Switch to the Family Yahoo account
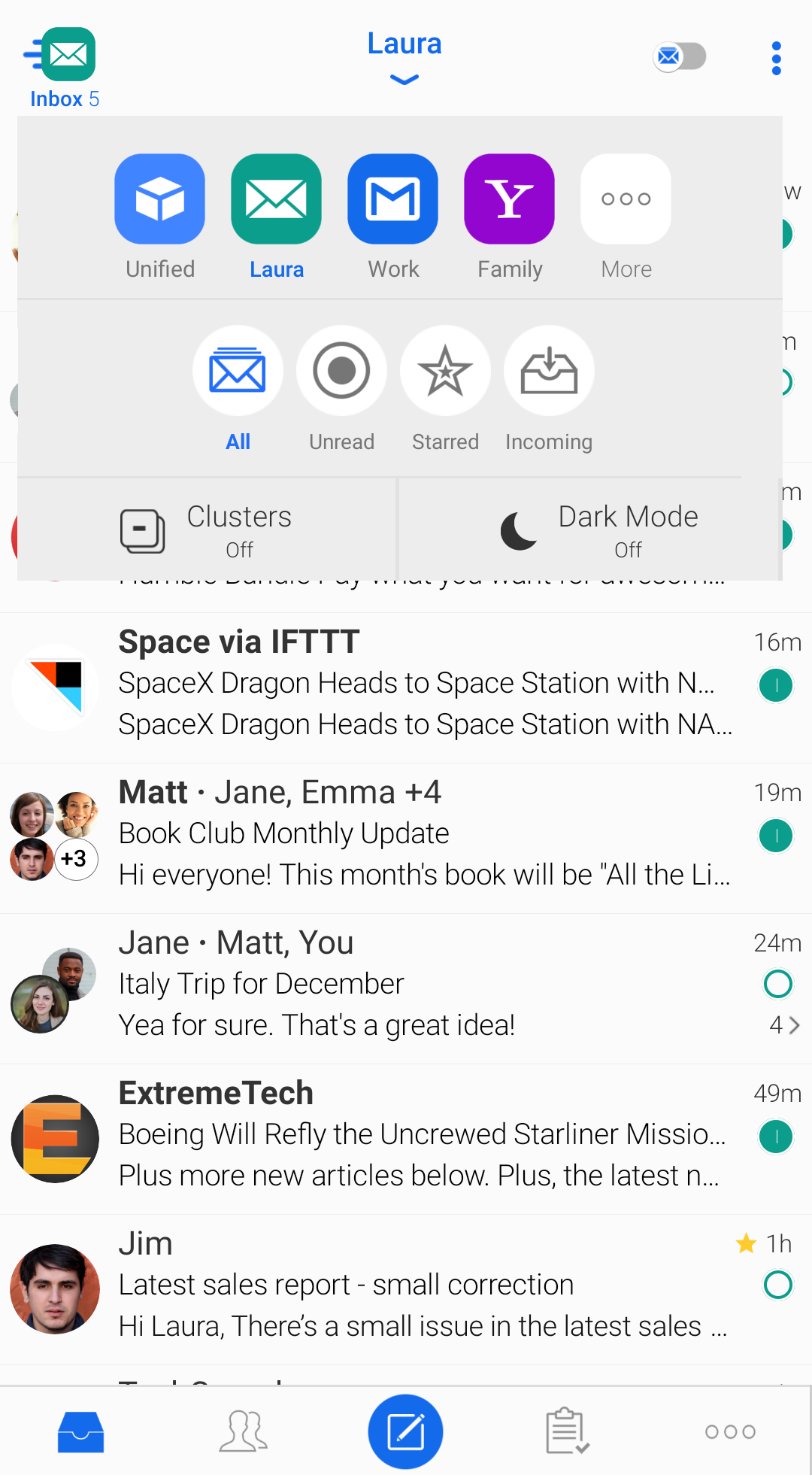 point(509,200)
